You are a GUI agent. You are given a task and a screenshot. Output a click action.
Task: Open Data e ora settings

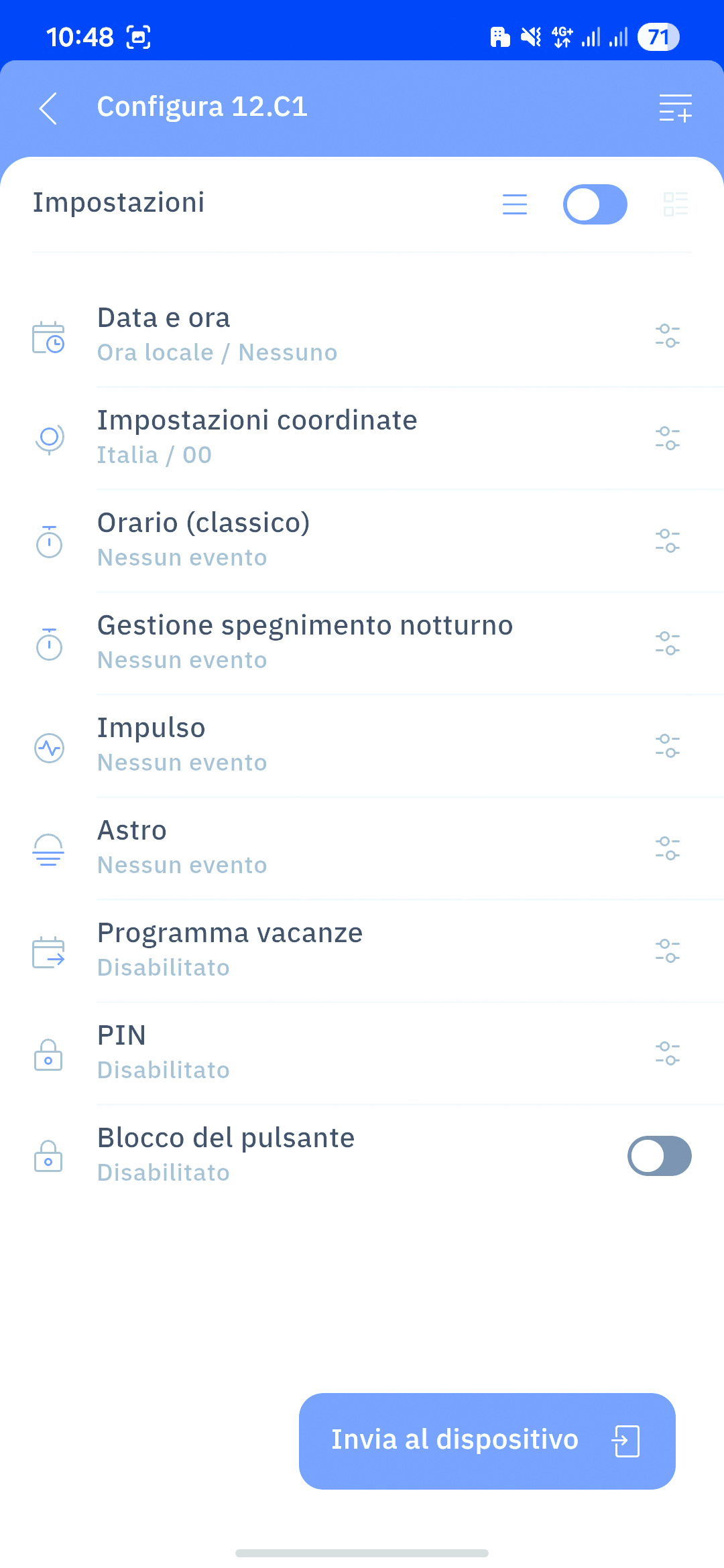[362, 335]
